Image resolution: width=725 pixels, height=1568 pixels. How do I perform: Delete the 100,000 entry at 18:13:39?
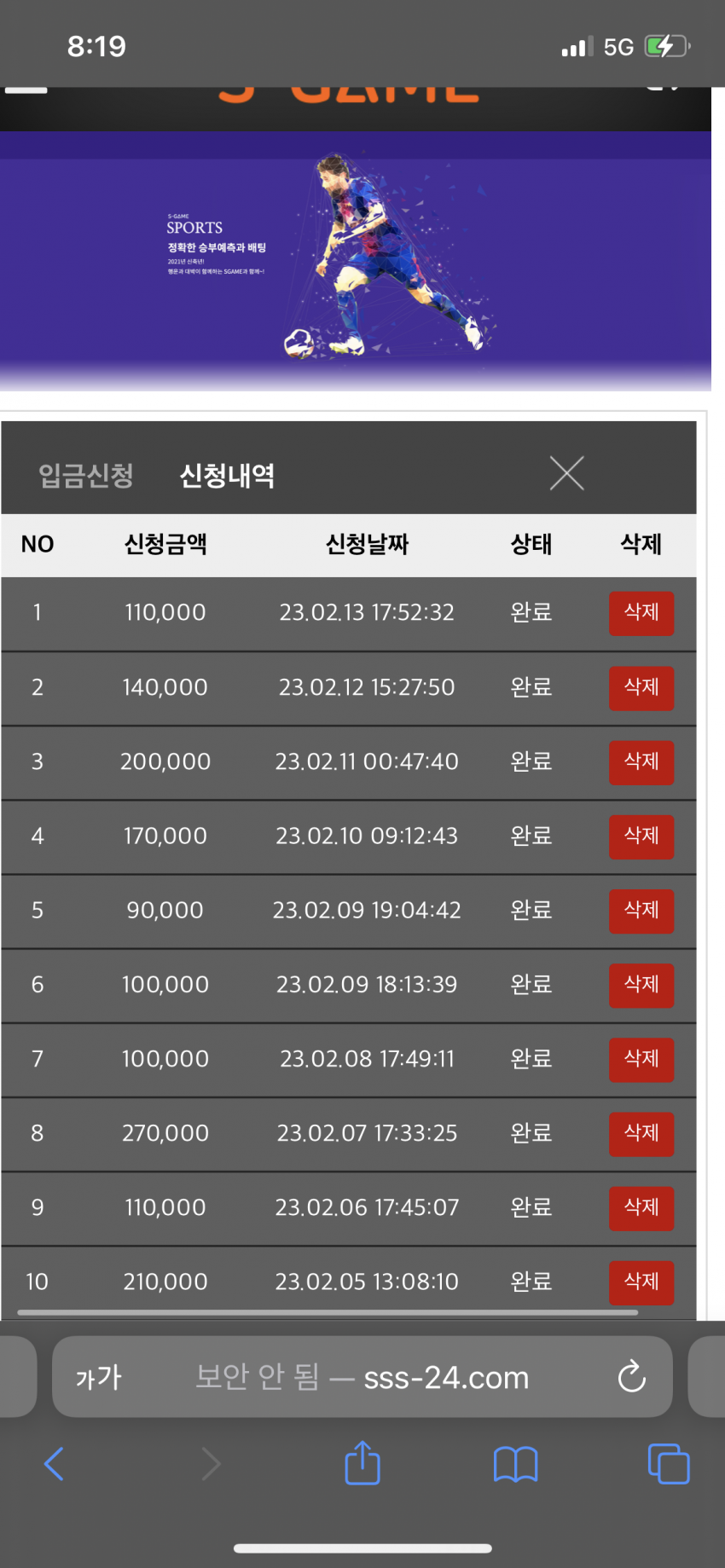coord(641,985)
